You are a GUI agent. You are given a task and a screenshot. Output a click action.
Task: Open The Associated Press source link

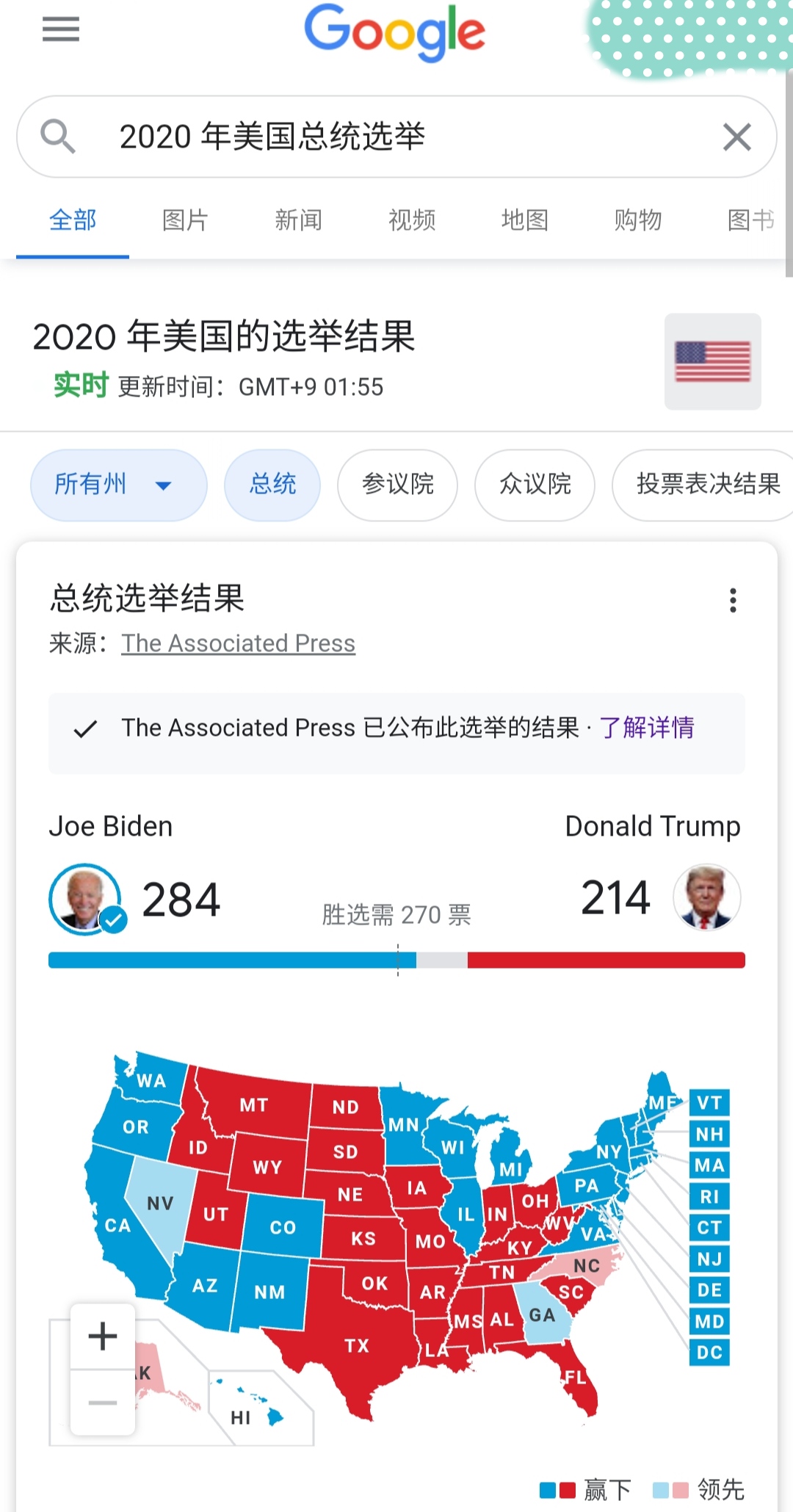238,644
